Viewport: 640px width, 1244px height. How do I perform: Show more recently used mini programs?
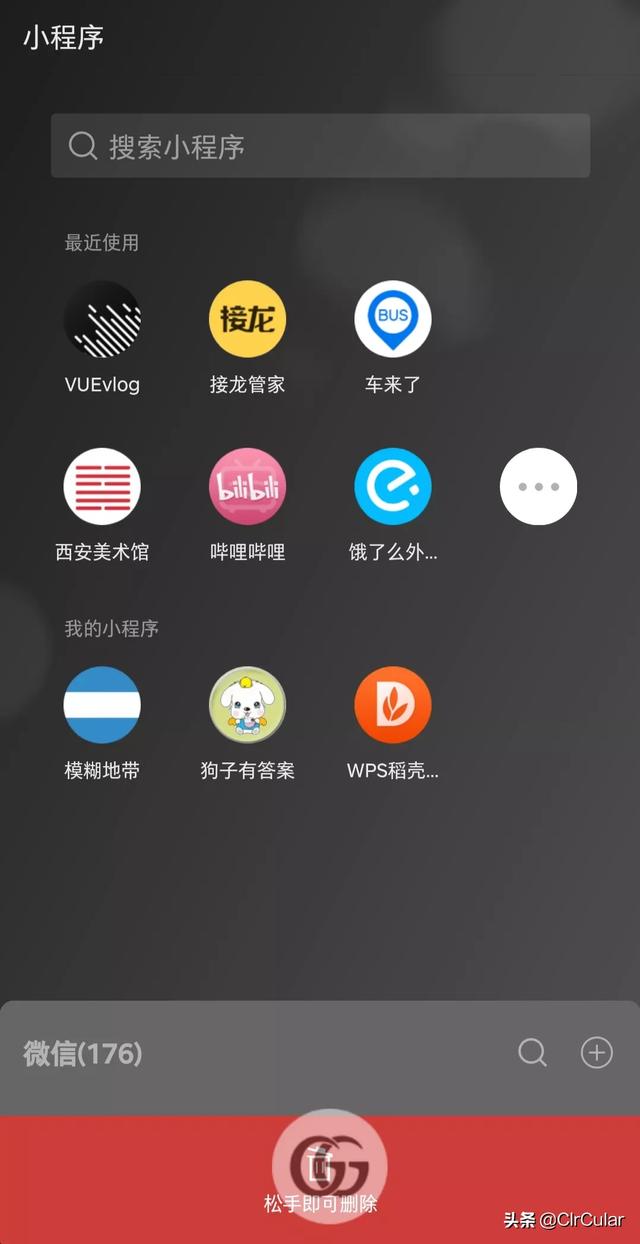tap(538, 487)
